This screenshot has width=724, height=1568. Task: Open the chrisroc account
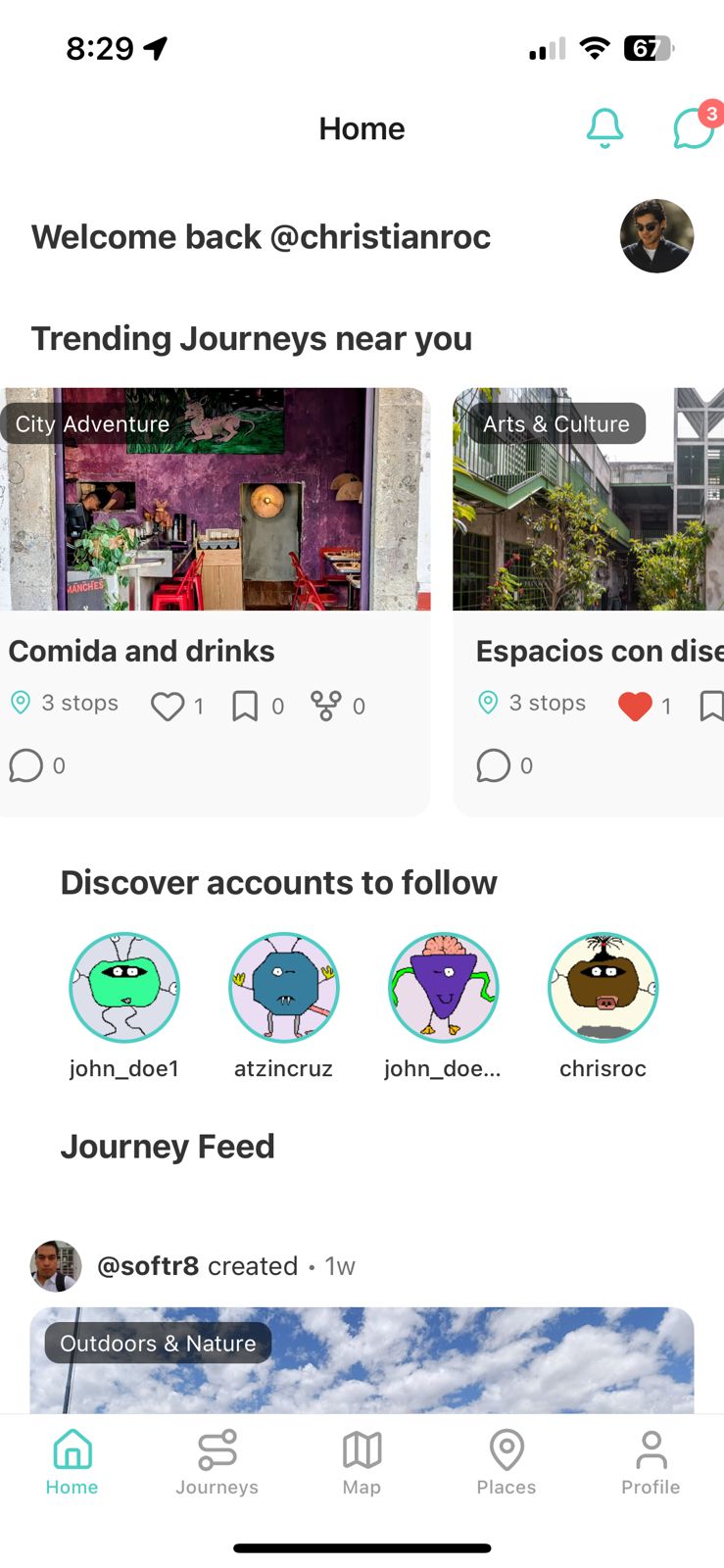603,988
